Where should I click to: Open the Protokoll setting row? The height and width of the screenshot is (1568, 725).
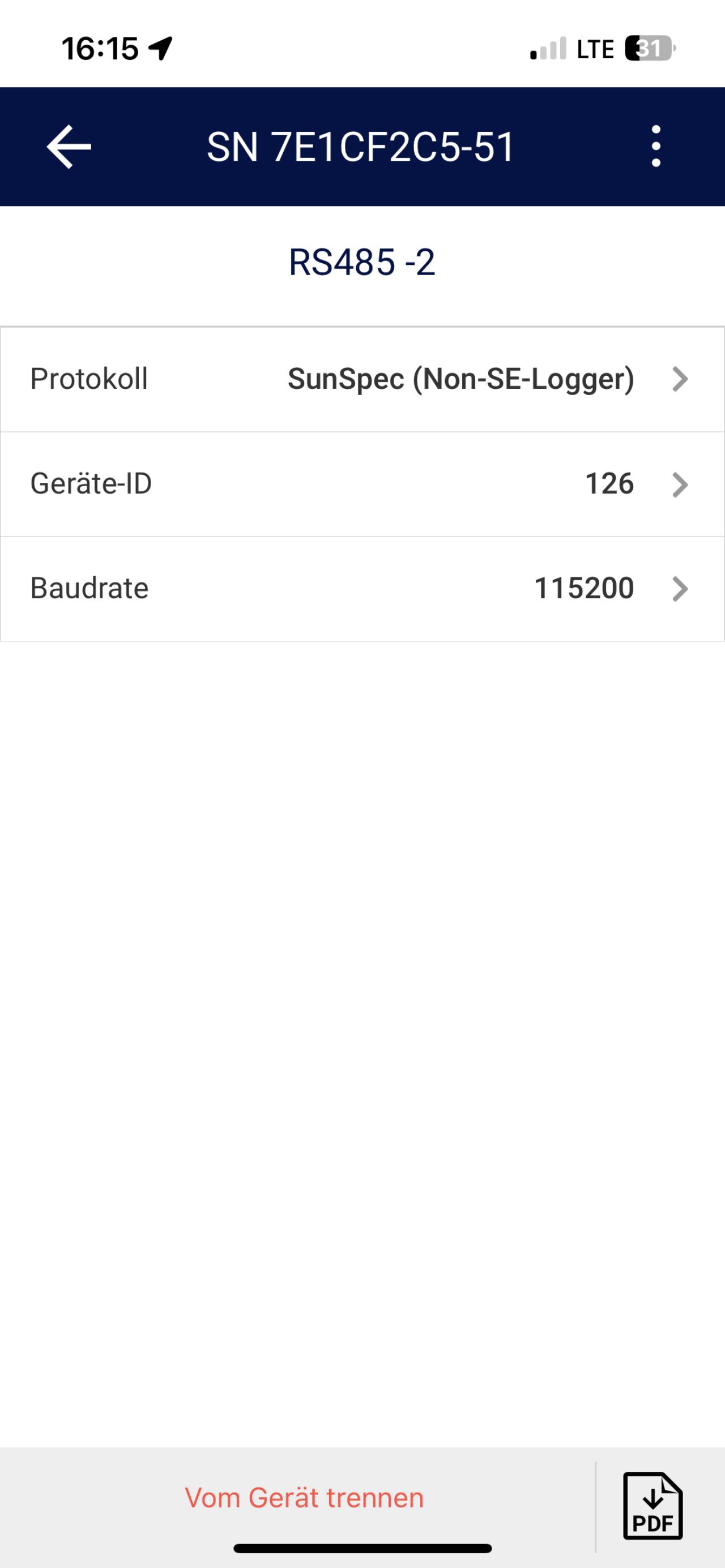[x=362, y=379]
